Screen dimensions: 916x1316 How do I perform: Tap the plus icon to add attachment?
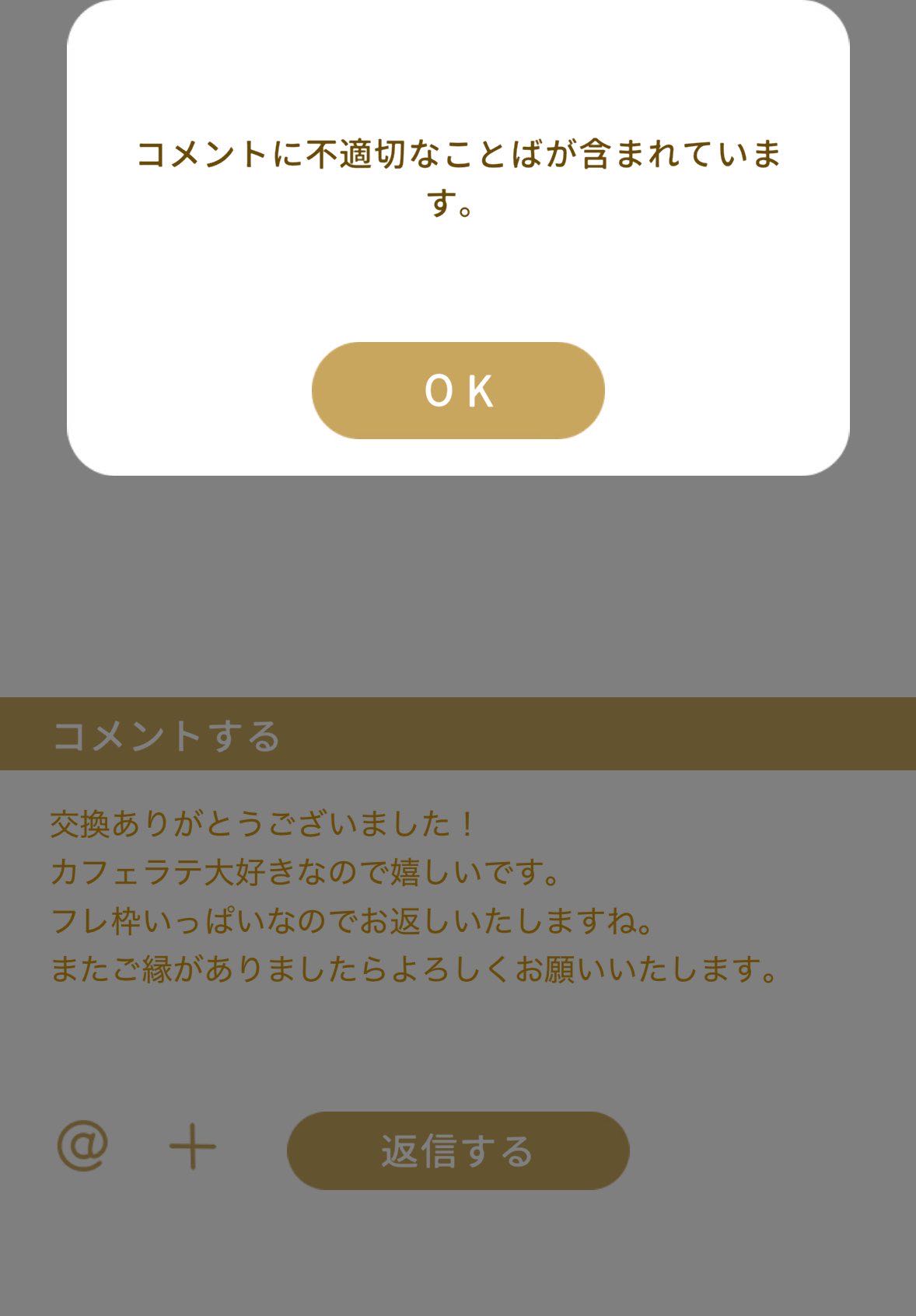[192, 1147]
